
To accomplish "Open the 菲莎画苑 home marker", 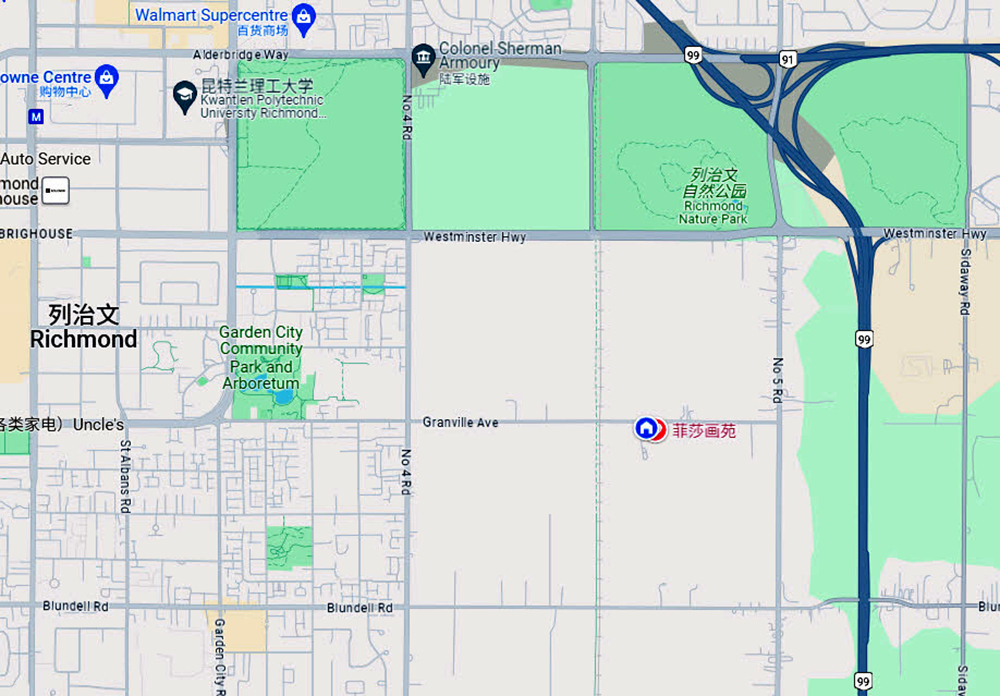I will tap(647, 429).
